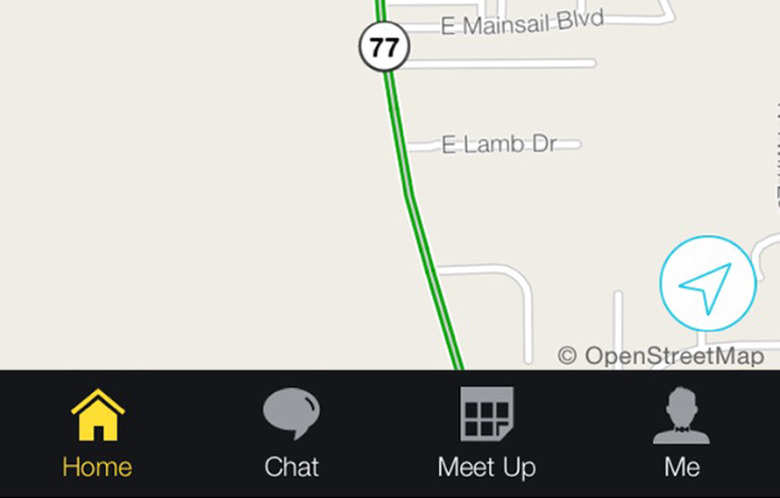Go to the Meet Up tab
The width and height of the screenshot is (780, 498).
[486, 434]
